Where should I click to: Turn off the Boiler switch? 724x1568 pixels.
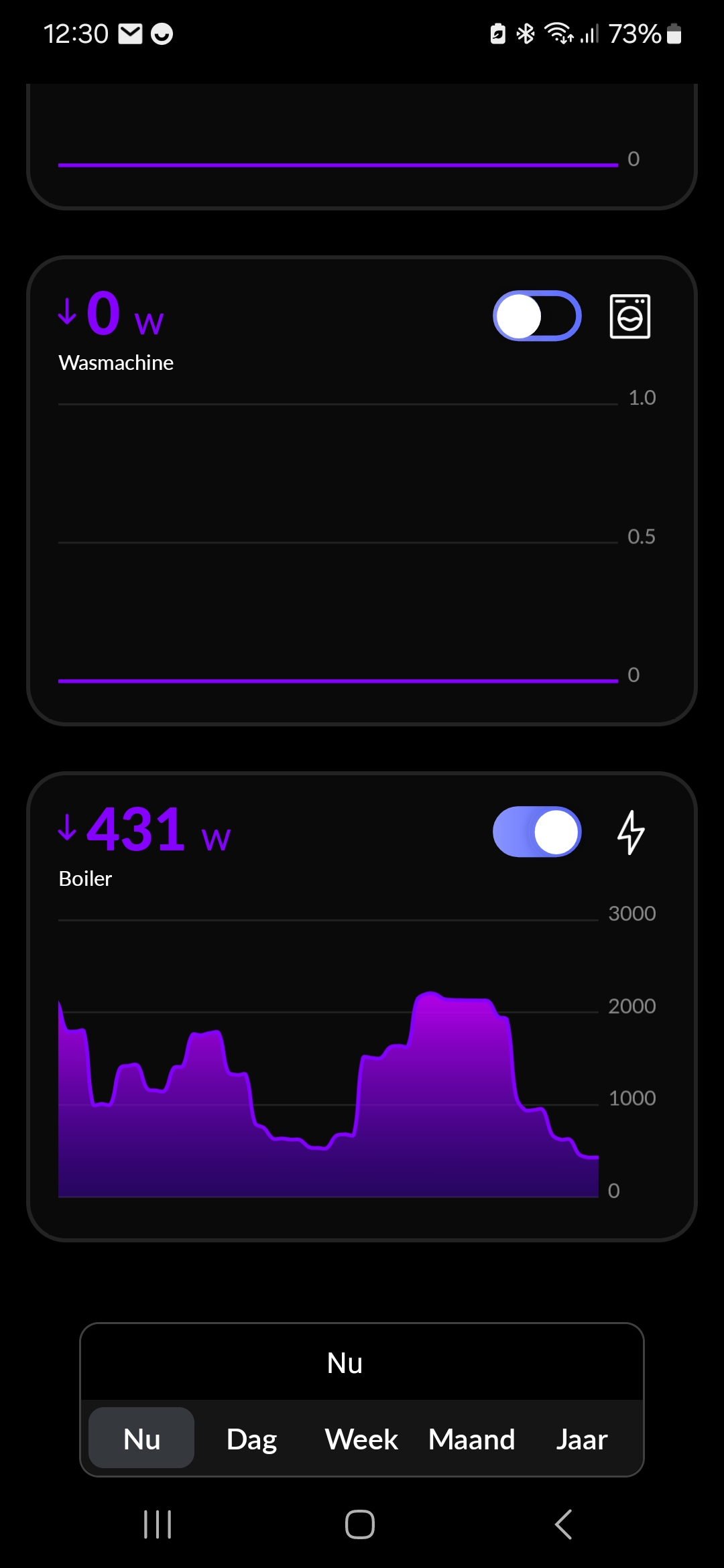pyautogui.click(x=537, y=832)
